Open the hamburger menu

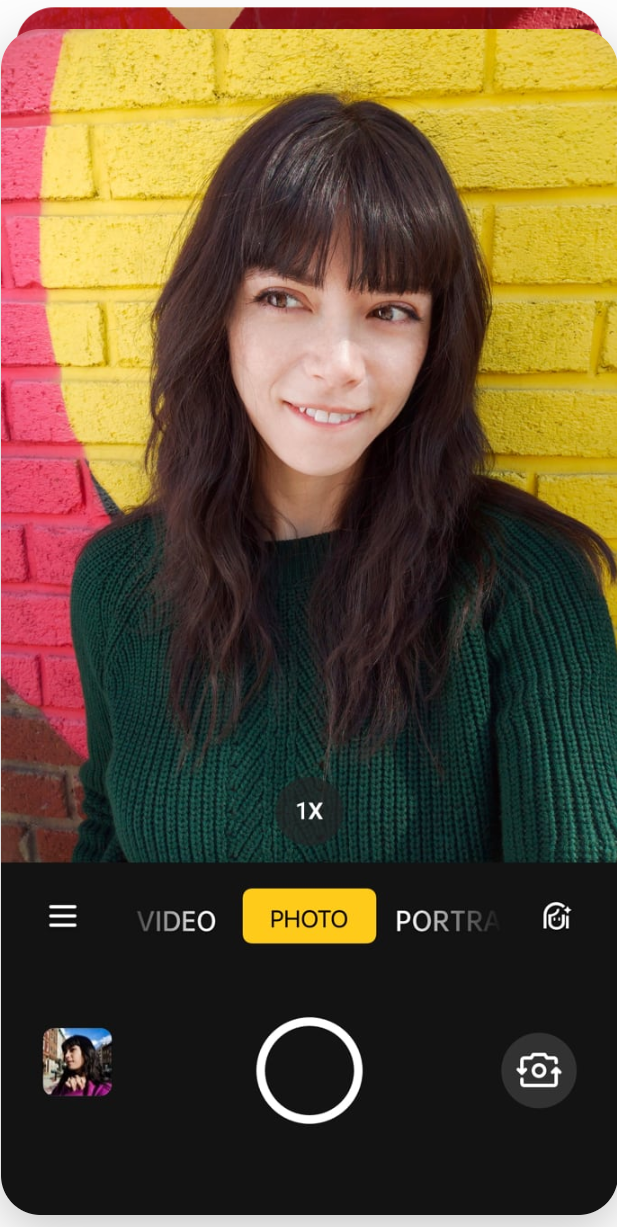63,916
